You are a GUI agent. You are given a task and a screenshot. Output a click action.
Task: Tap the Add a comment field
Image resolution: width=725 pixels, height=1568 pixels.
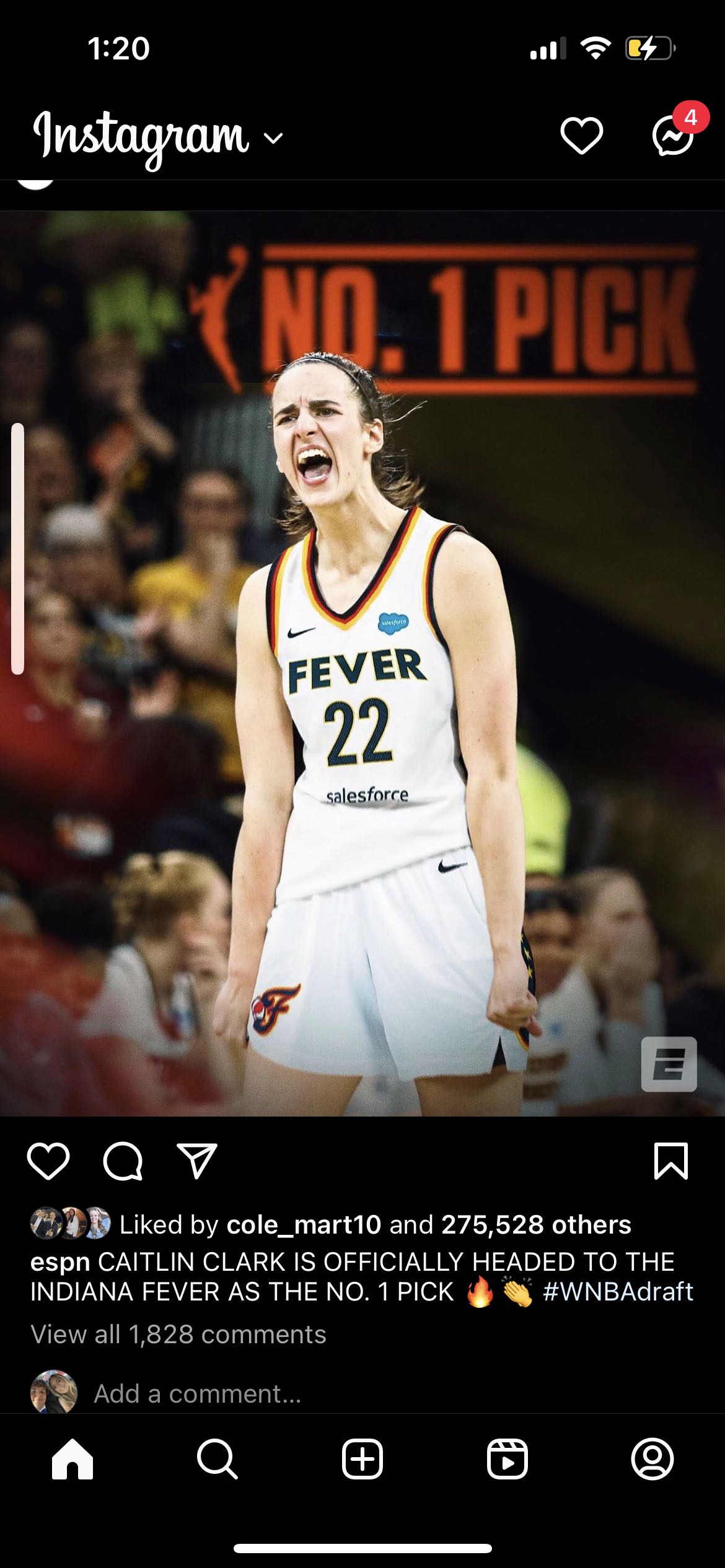click(x=197, y=1393)
